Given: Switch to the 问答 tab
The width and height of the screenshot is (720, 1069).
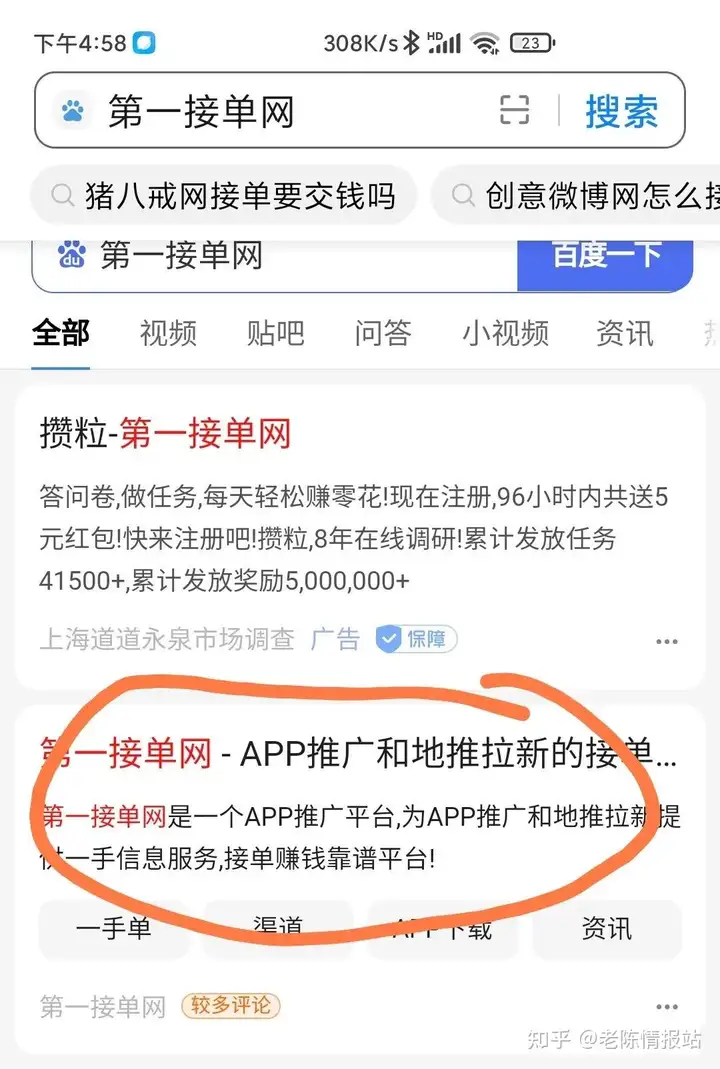Looking at the screenshot, I should point(382,333).
